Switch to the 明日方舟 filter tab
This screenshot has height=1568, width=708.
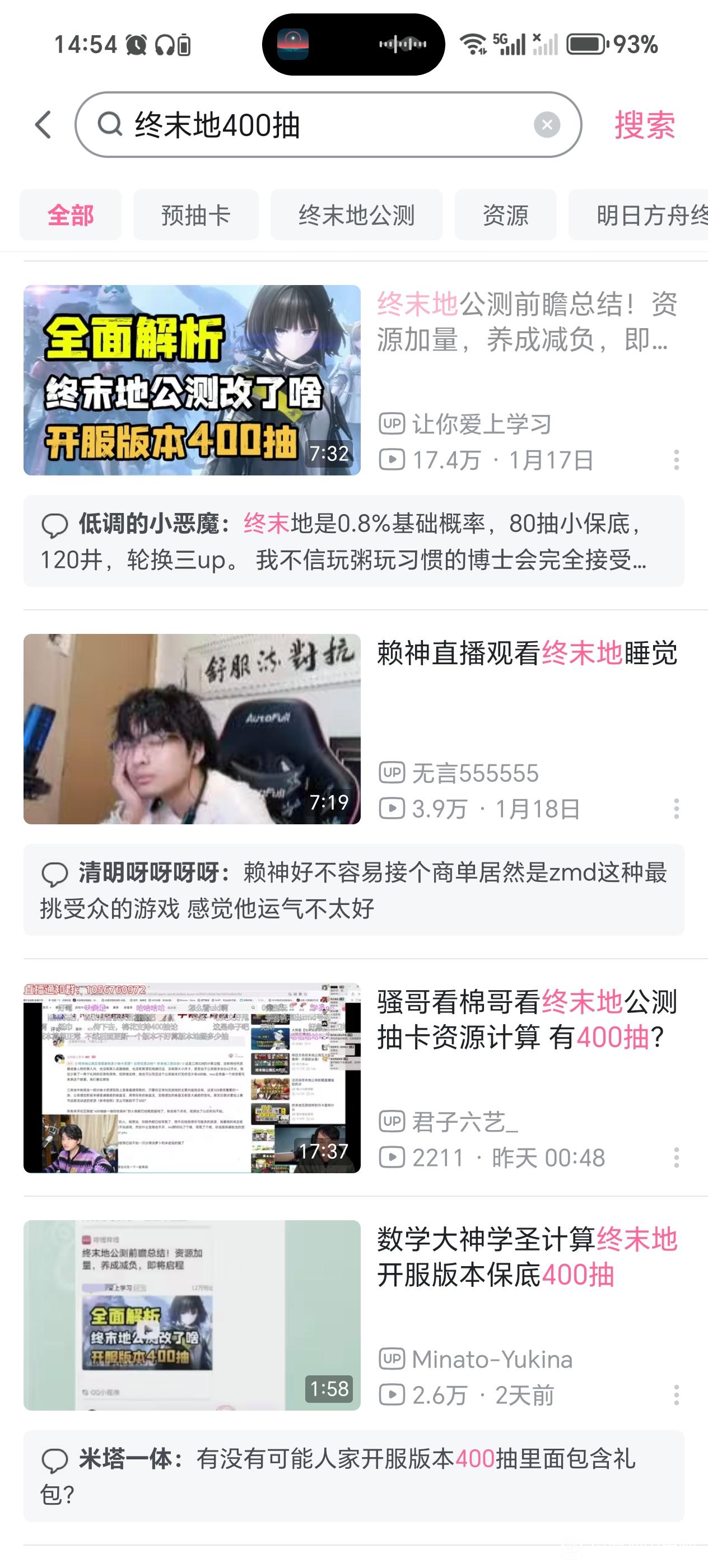point(645,215)
